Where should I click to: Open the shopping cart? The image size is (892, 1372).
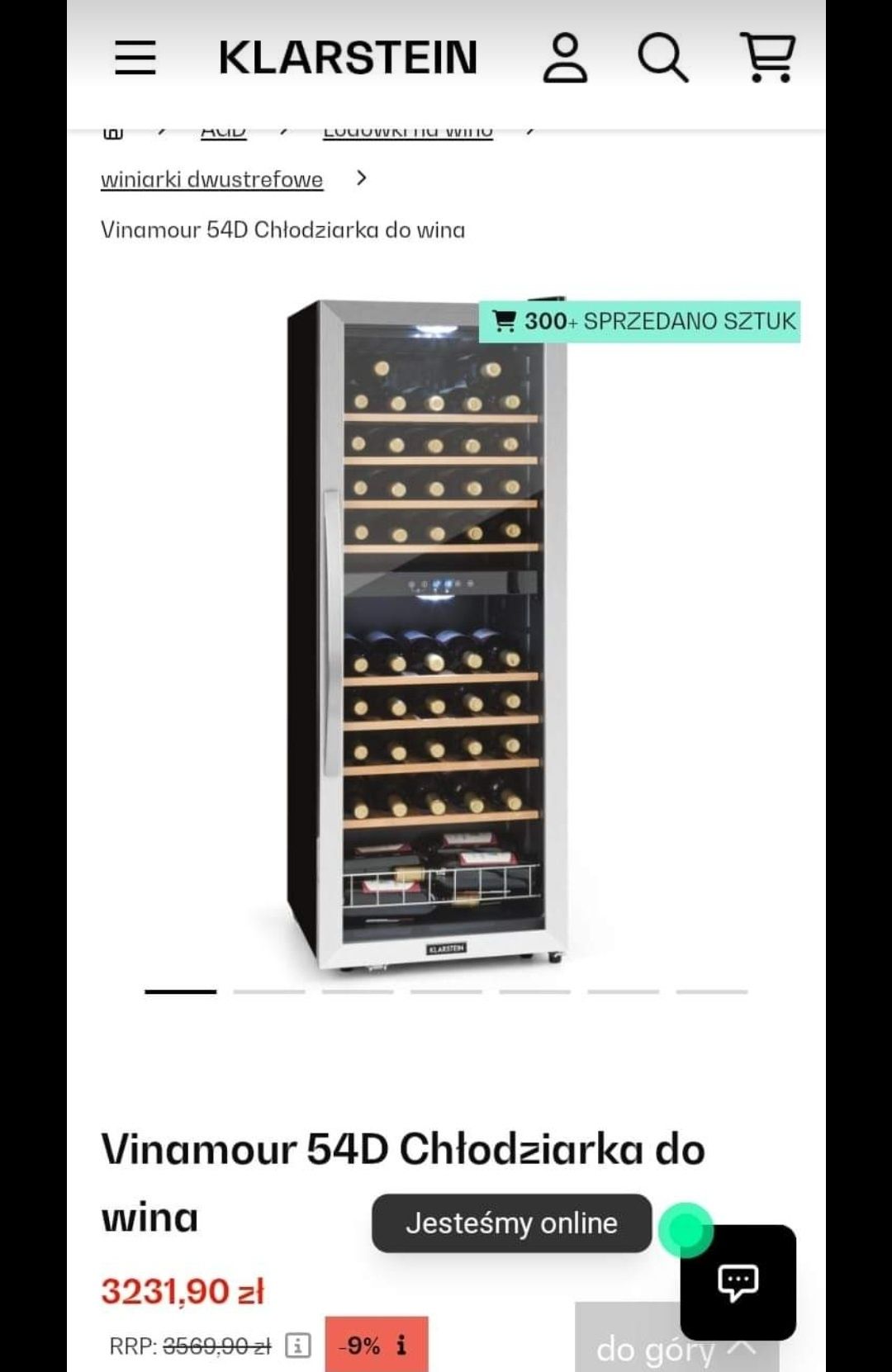[768, 58]
